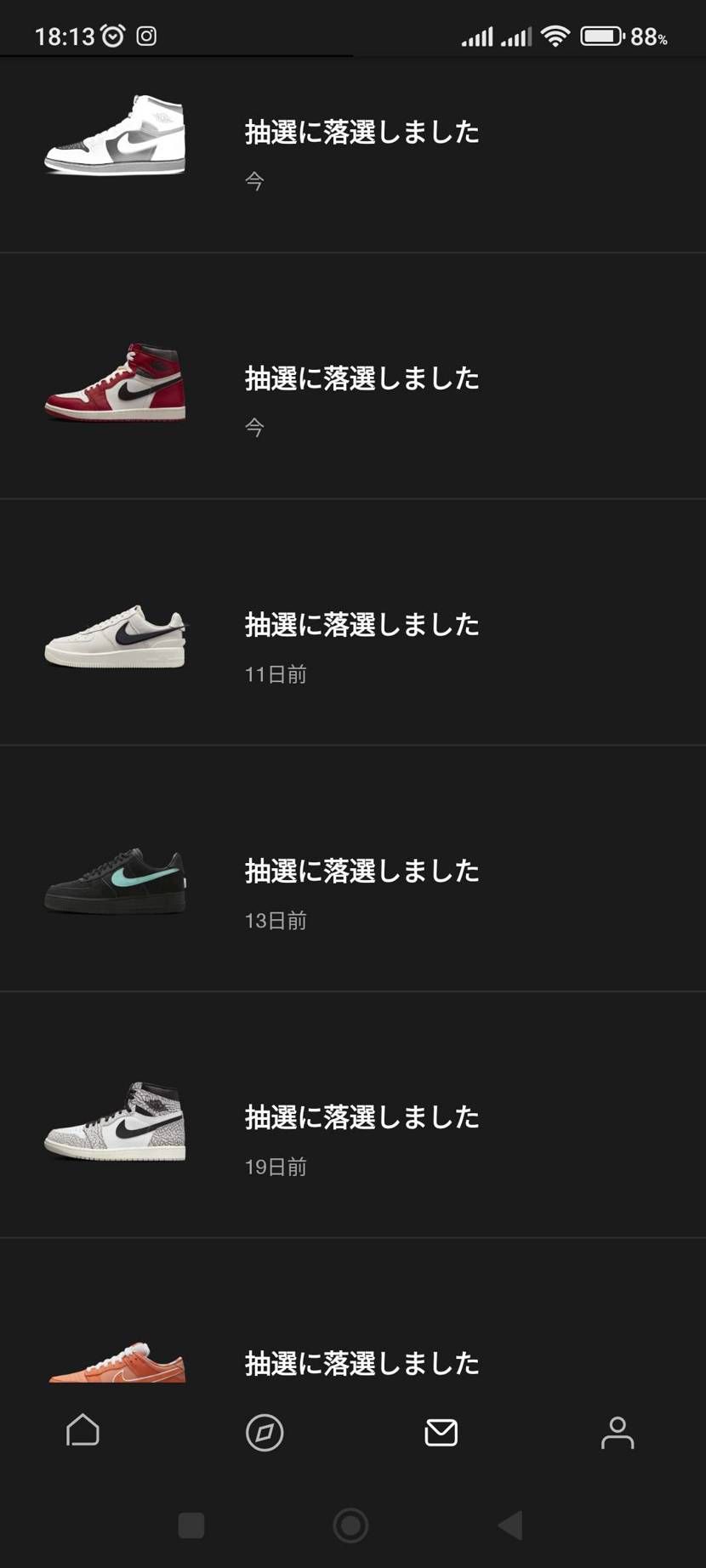Tap the timestamp 今 under the Chicago notification
The image size is (706, 1568).
point(253,428)
